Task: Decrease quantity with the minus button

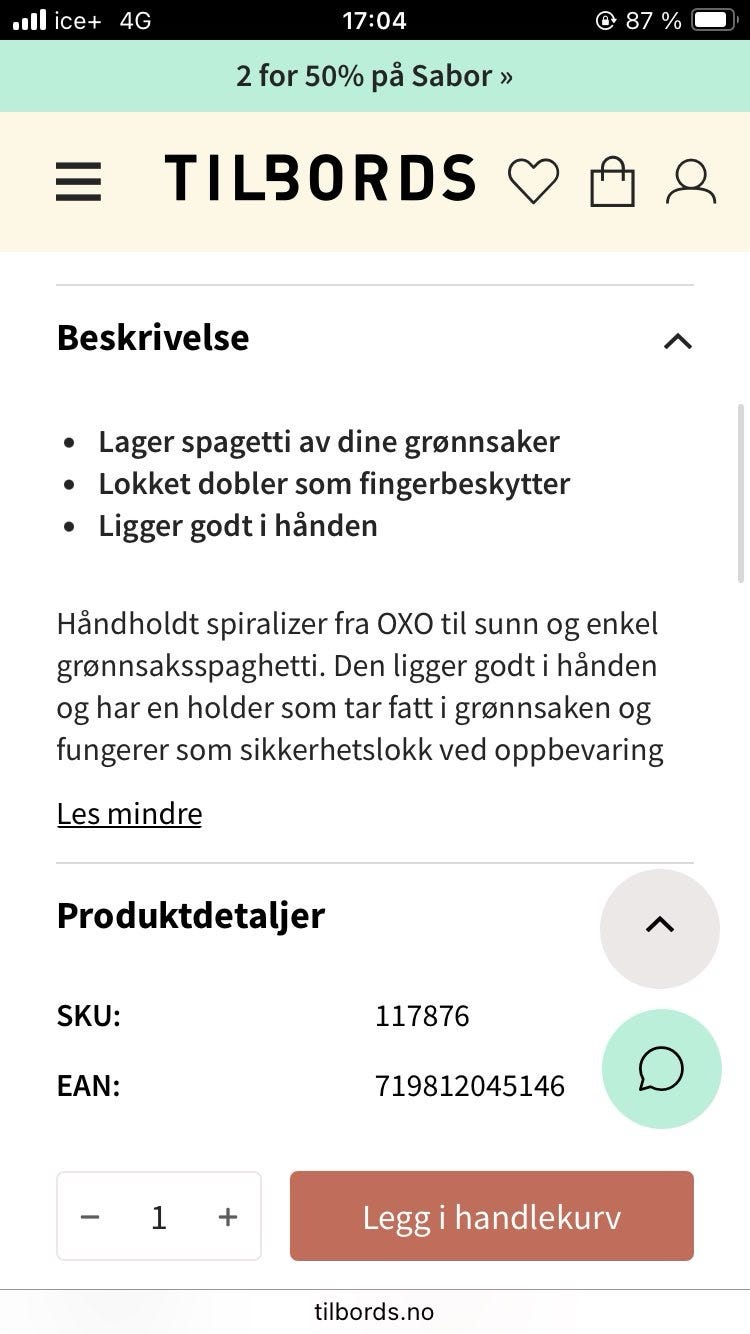Action: 90,1217
